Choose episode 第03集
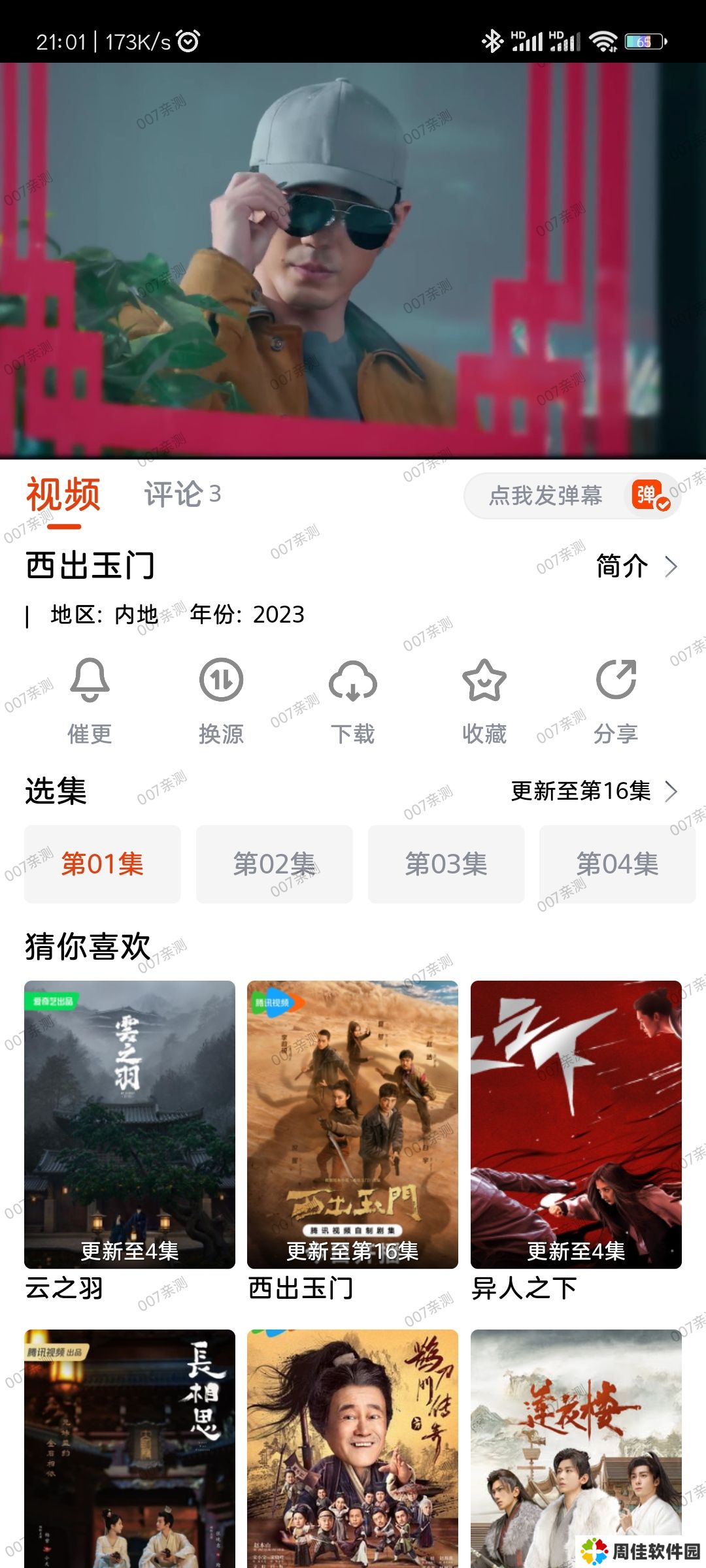Viewport: 706px width, 1568px height. (446, 864)
